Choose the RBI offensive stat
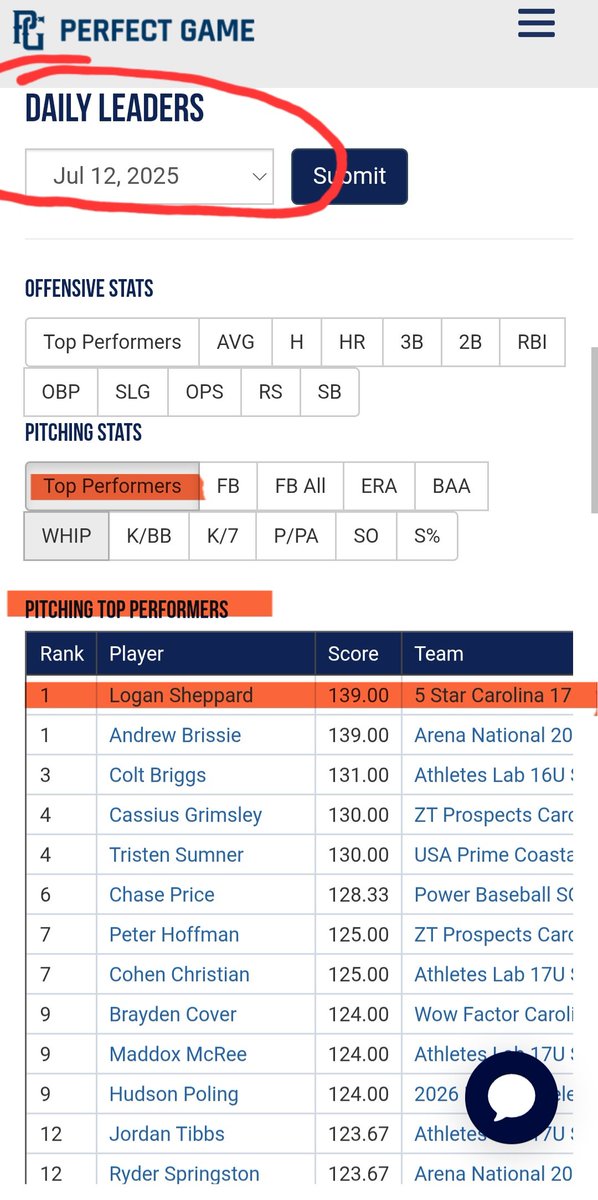This screenshot has height=1200, width=598. pos(532,342)
